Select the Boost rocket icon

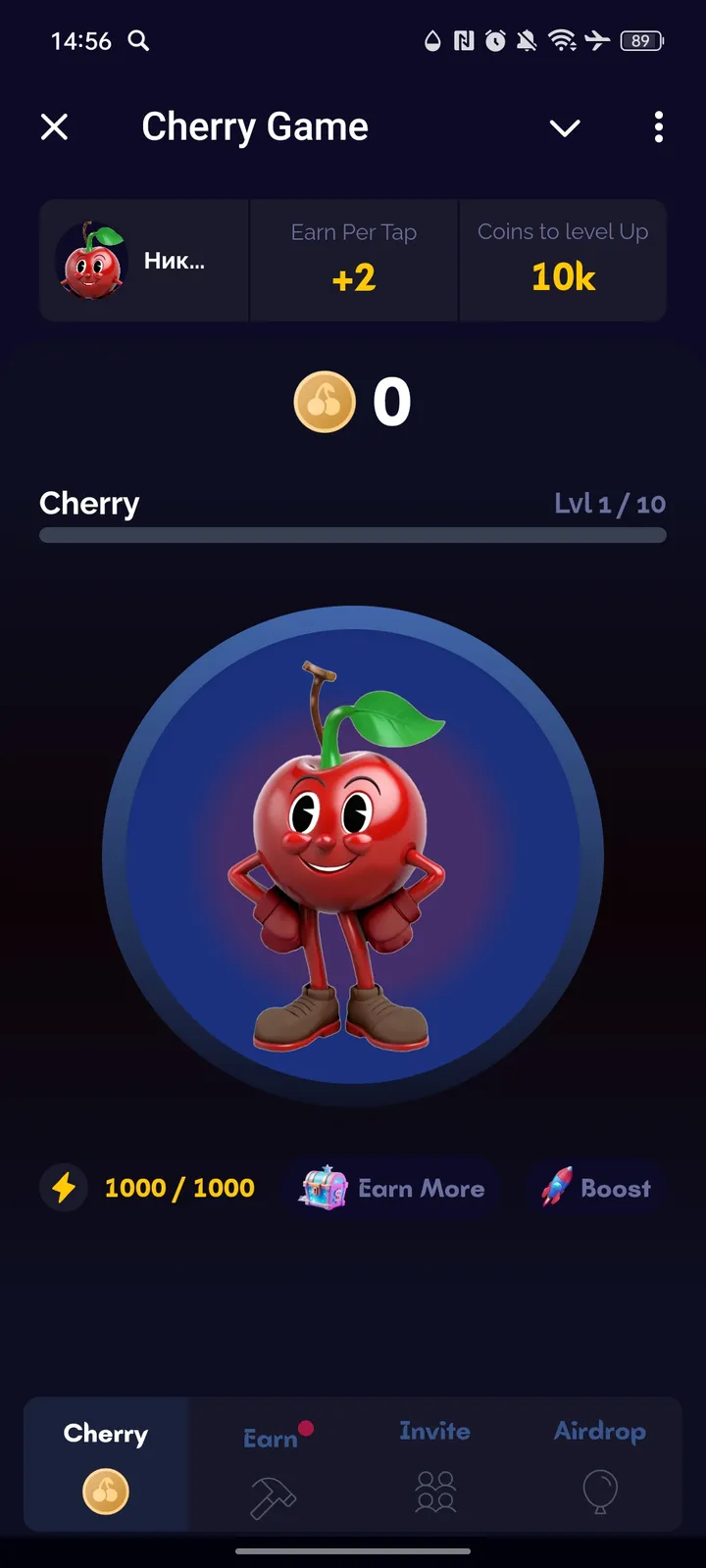click(555, 1188)
